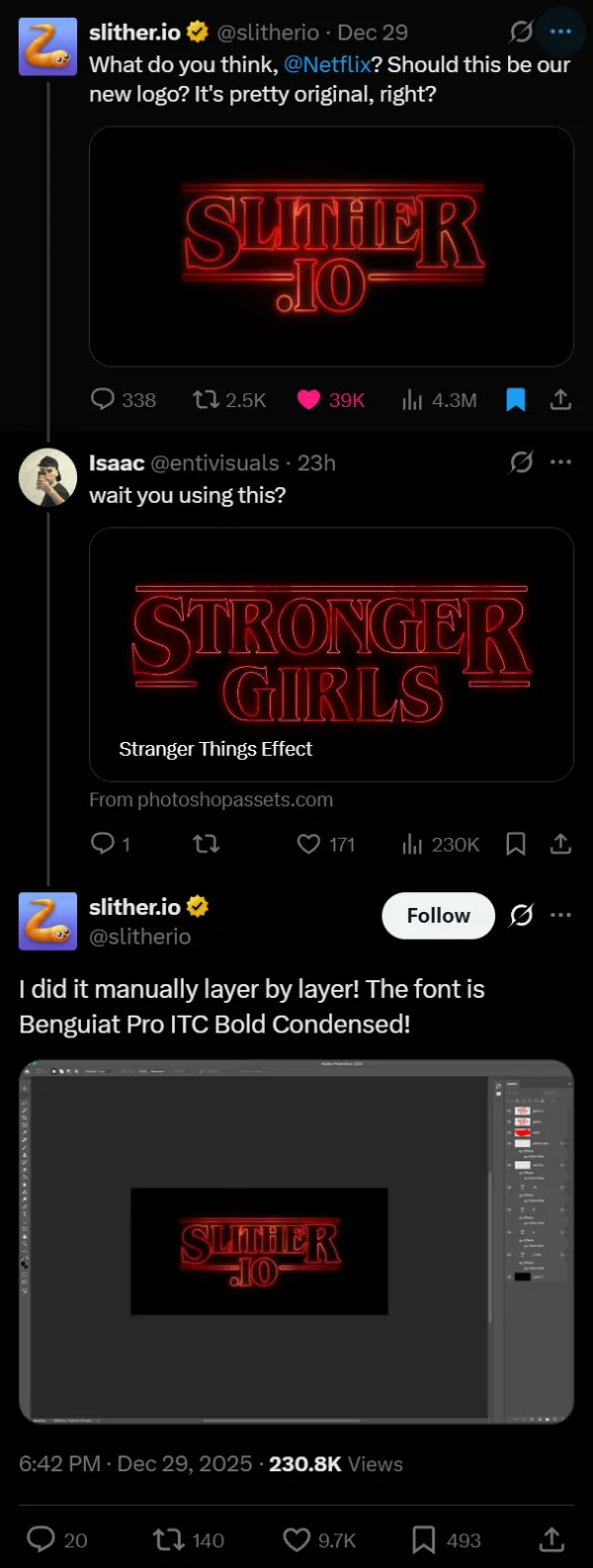Bookmark the tweet with 493 bookmarks

coord(424,1539)
